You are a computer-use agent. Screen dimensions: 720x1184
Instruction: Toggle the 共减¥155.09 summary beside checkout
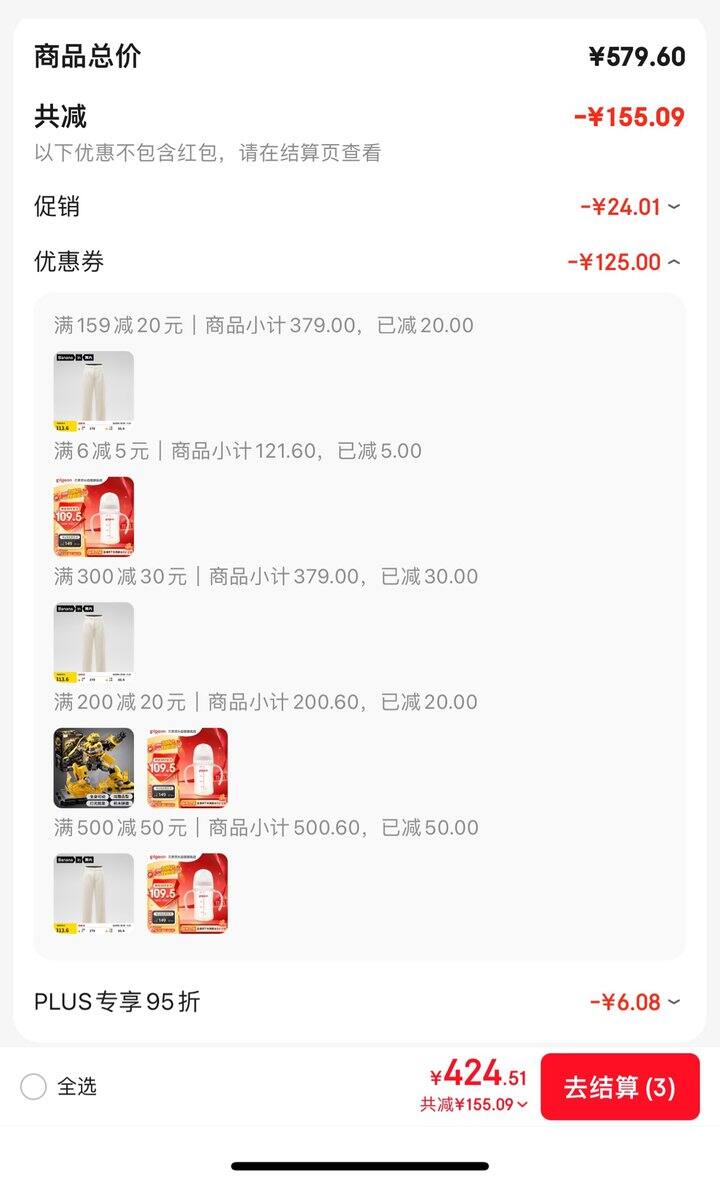click(474, 1105)
